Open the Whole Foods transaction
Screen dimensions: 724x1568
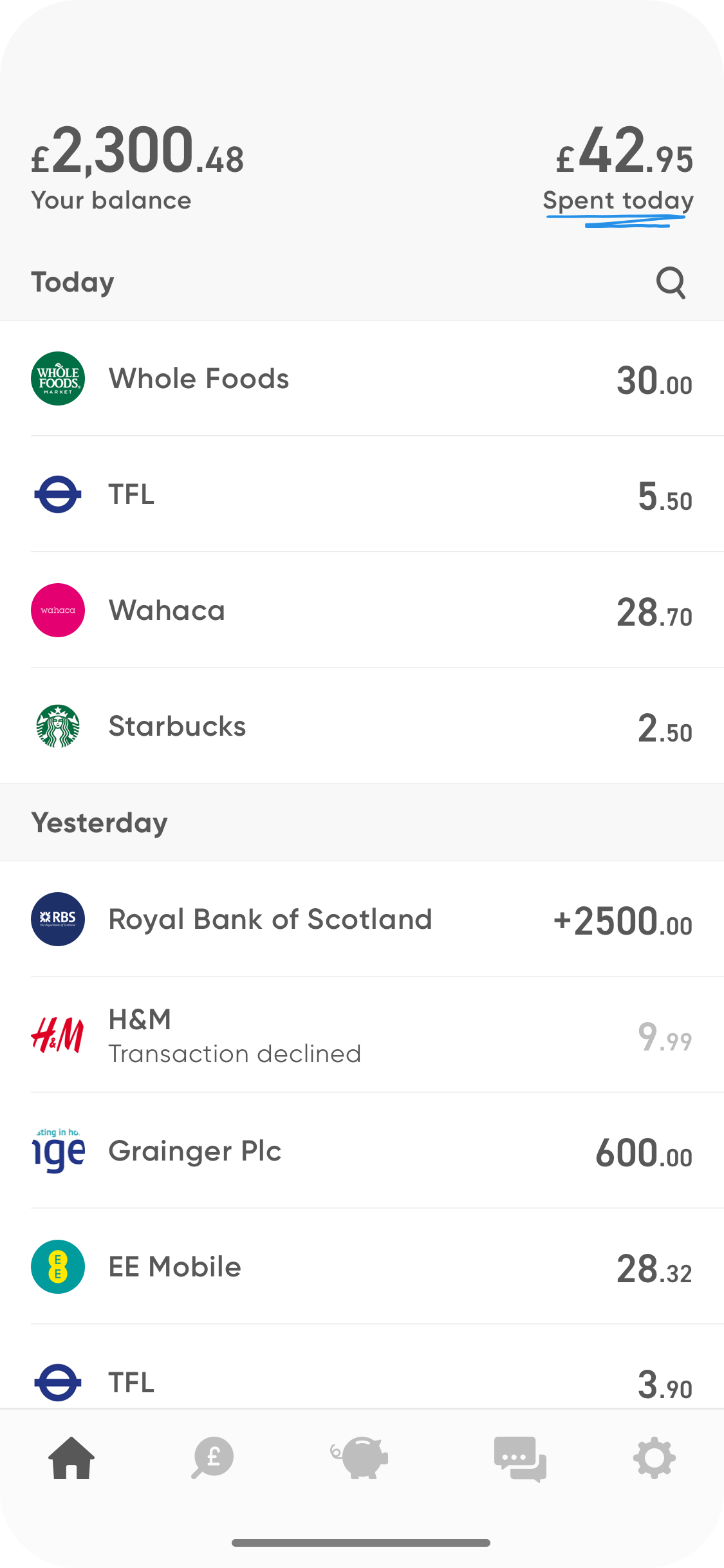[362, 378]
